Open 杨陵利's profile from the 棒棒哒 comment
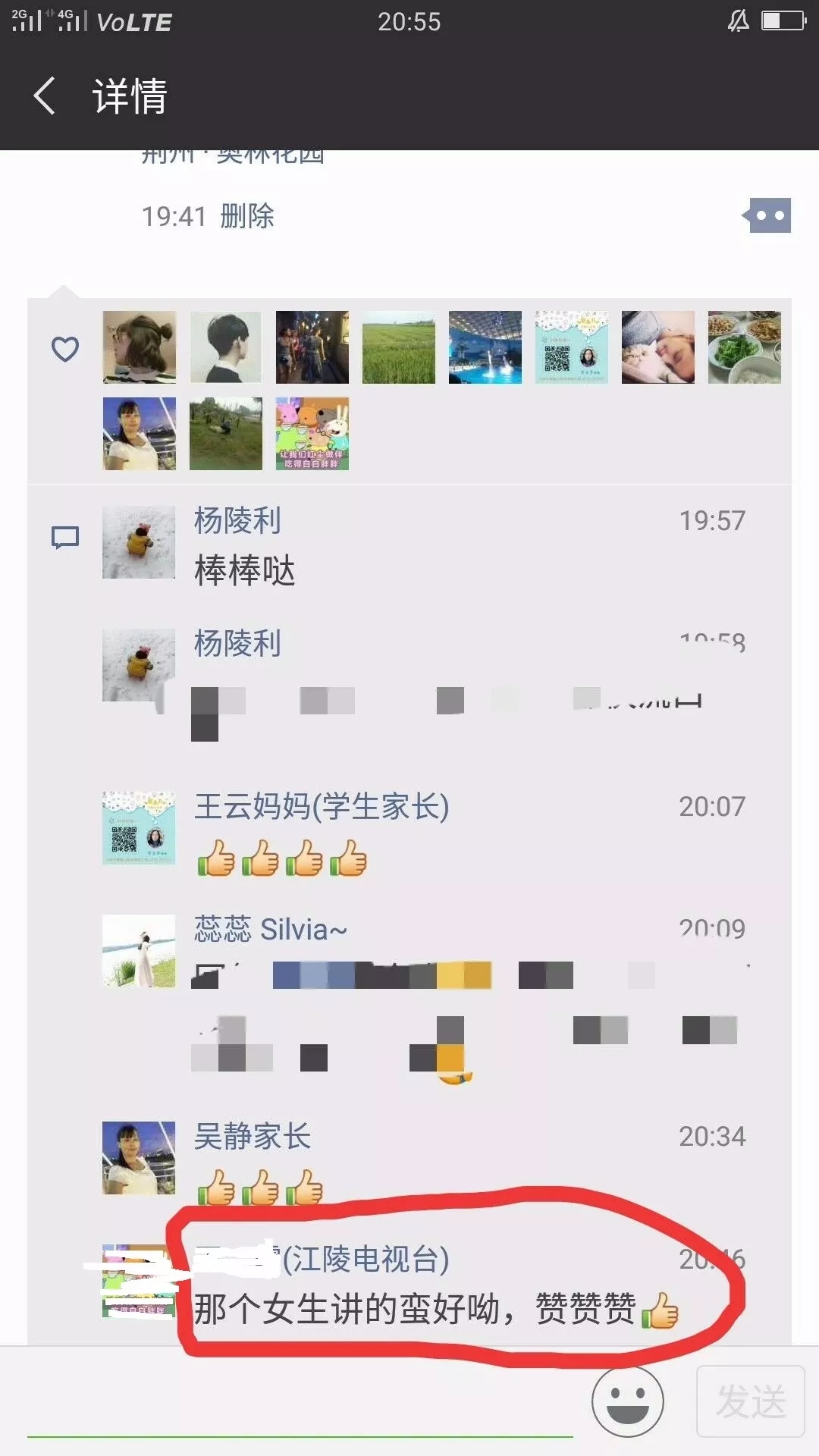819x1456 pixels. (x=237, y=521)
